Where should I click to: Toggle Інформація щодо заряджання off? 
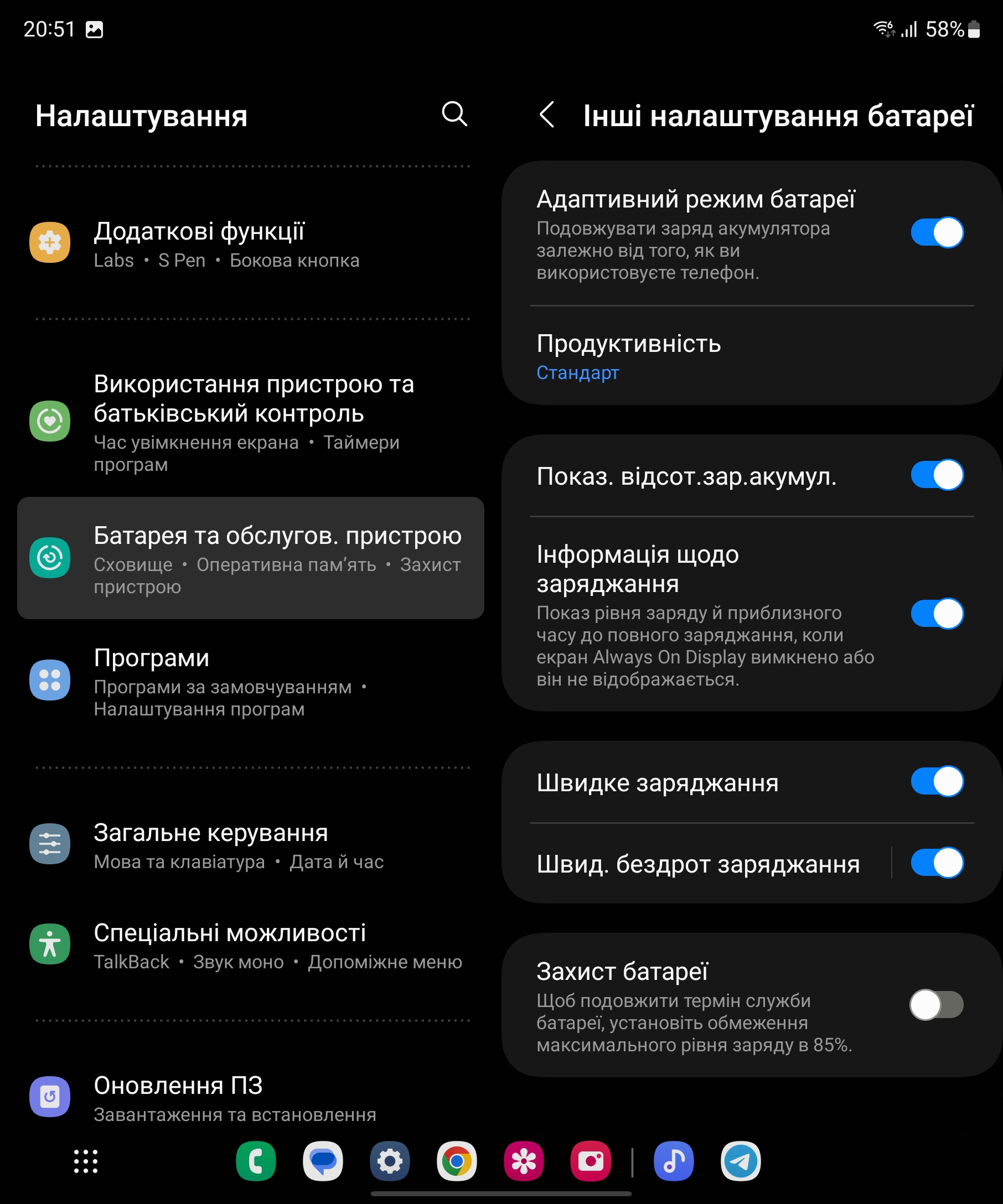(x=937, y=614)
